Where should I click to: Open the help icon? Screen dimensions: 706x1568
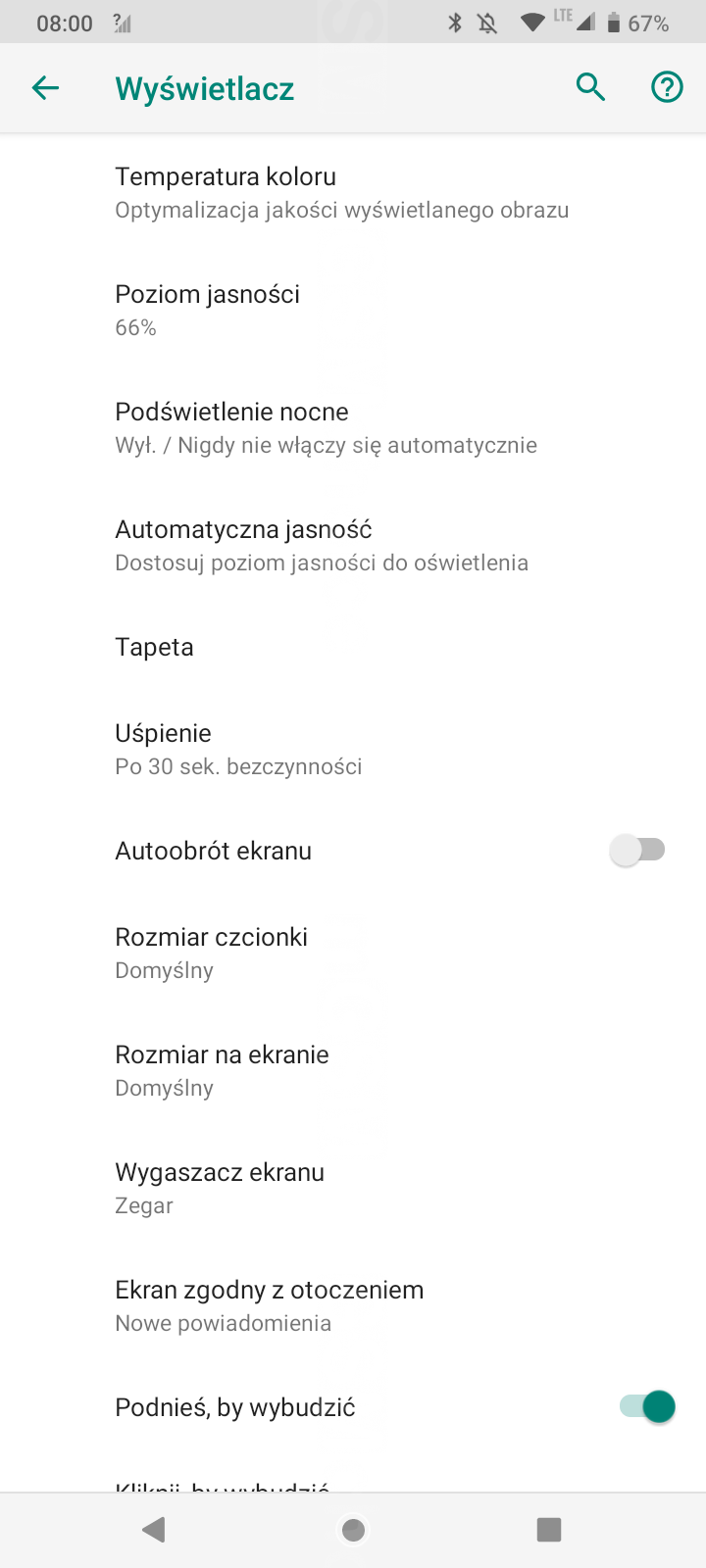667,88
